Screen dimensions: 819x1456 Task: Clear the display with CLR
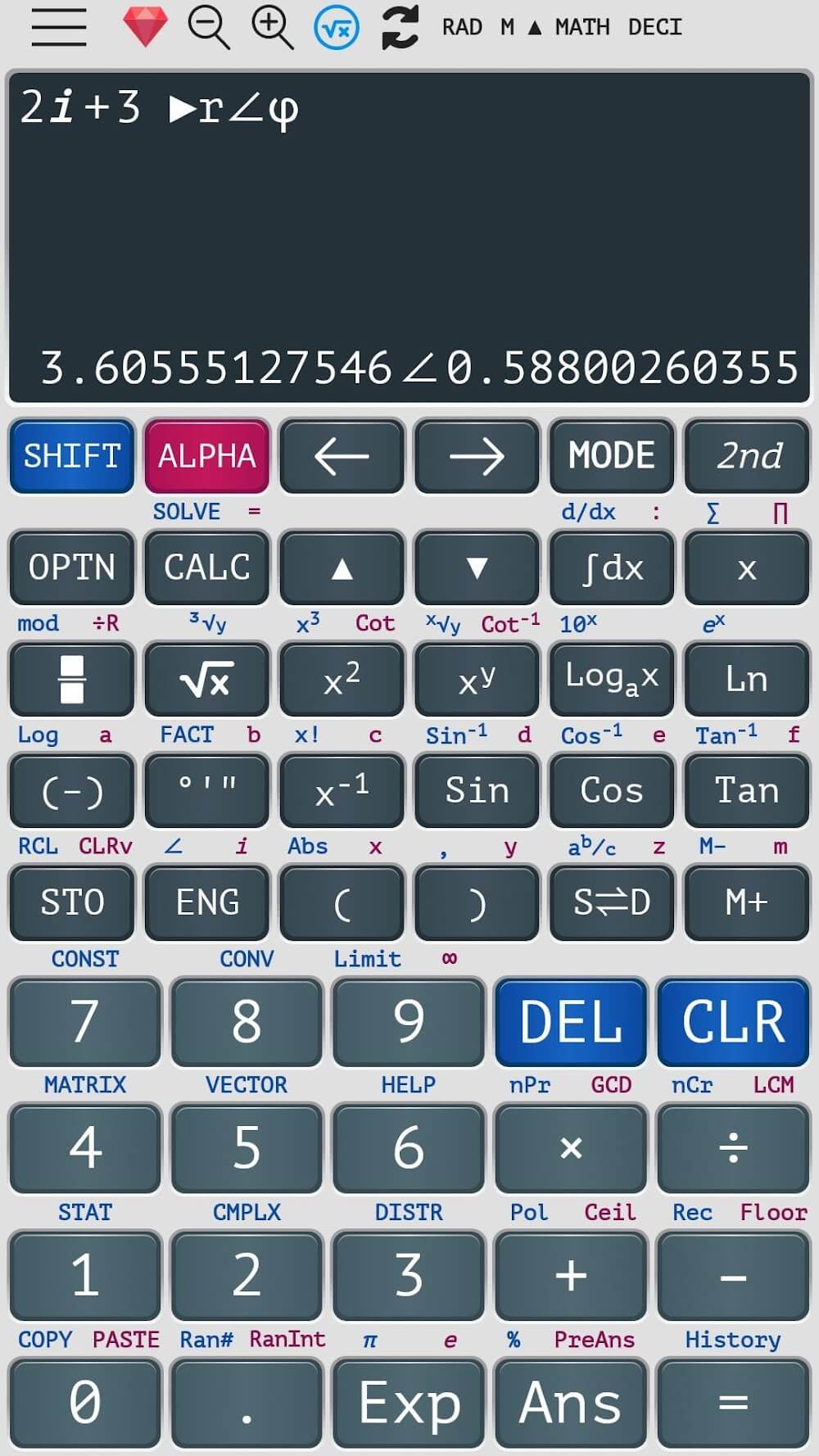[733, 1021]
